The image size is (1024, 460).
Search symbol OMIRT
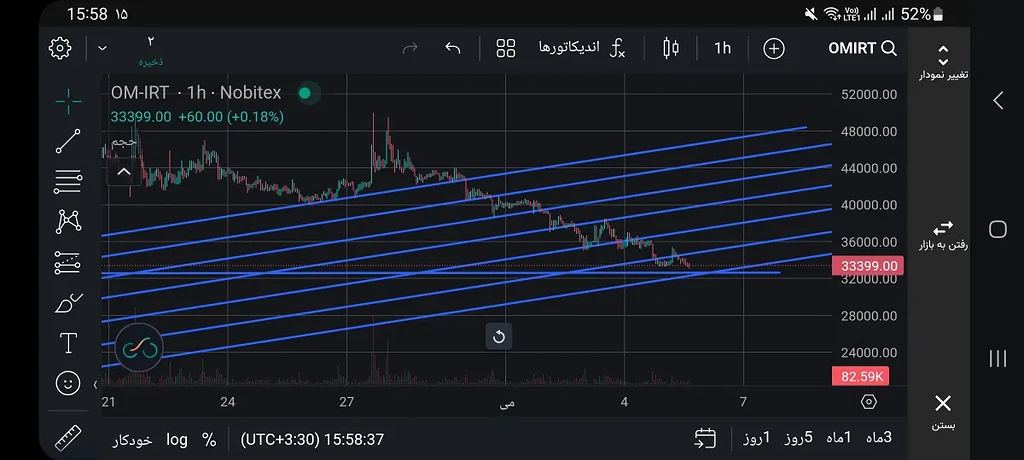[x=862, y=48]
